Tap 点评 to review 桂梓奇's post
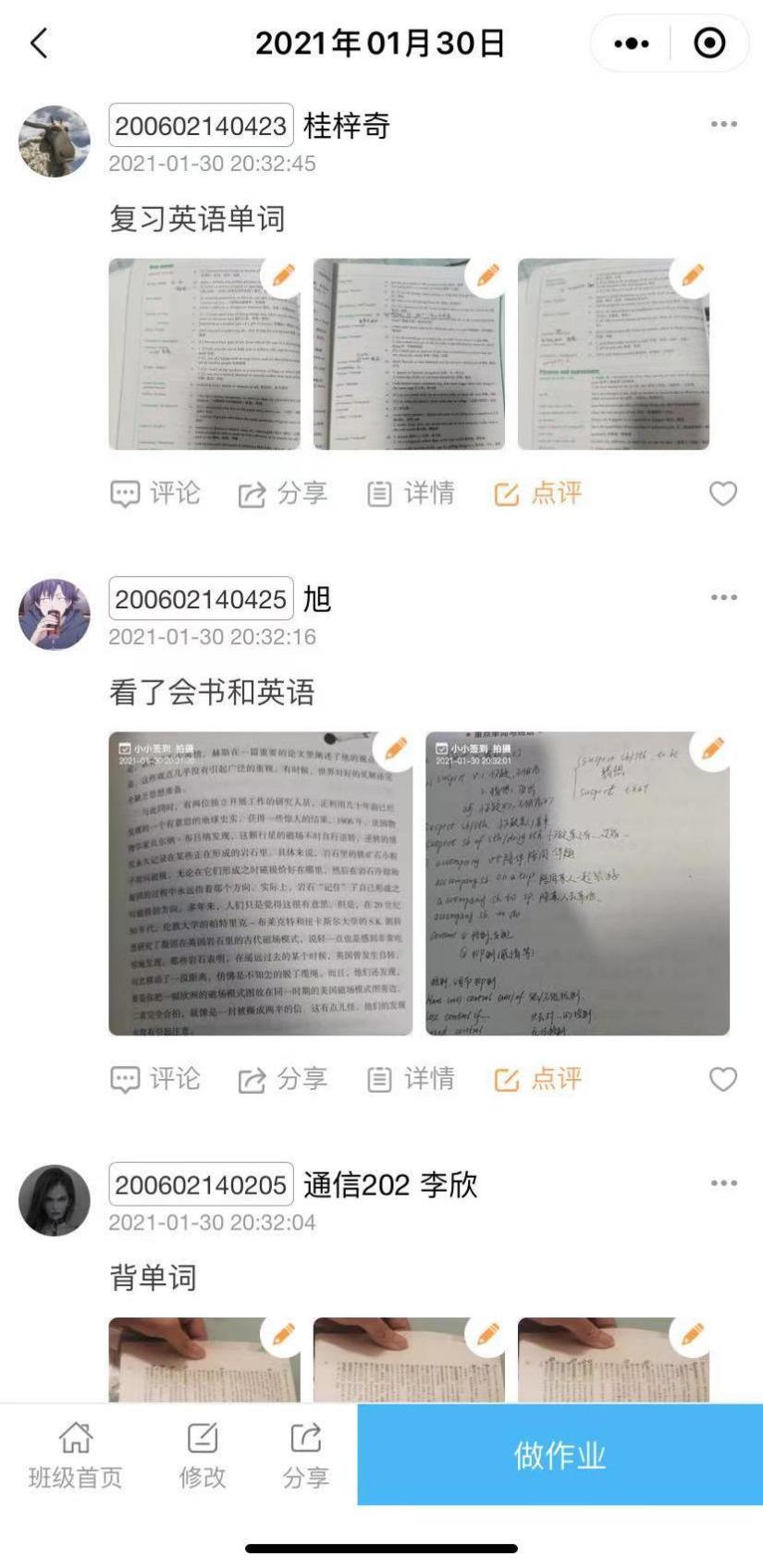The width and height of the screenshot is (763, 1568). click(538, 494)
